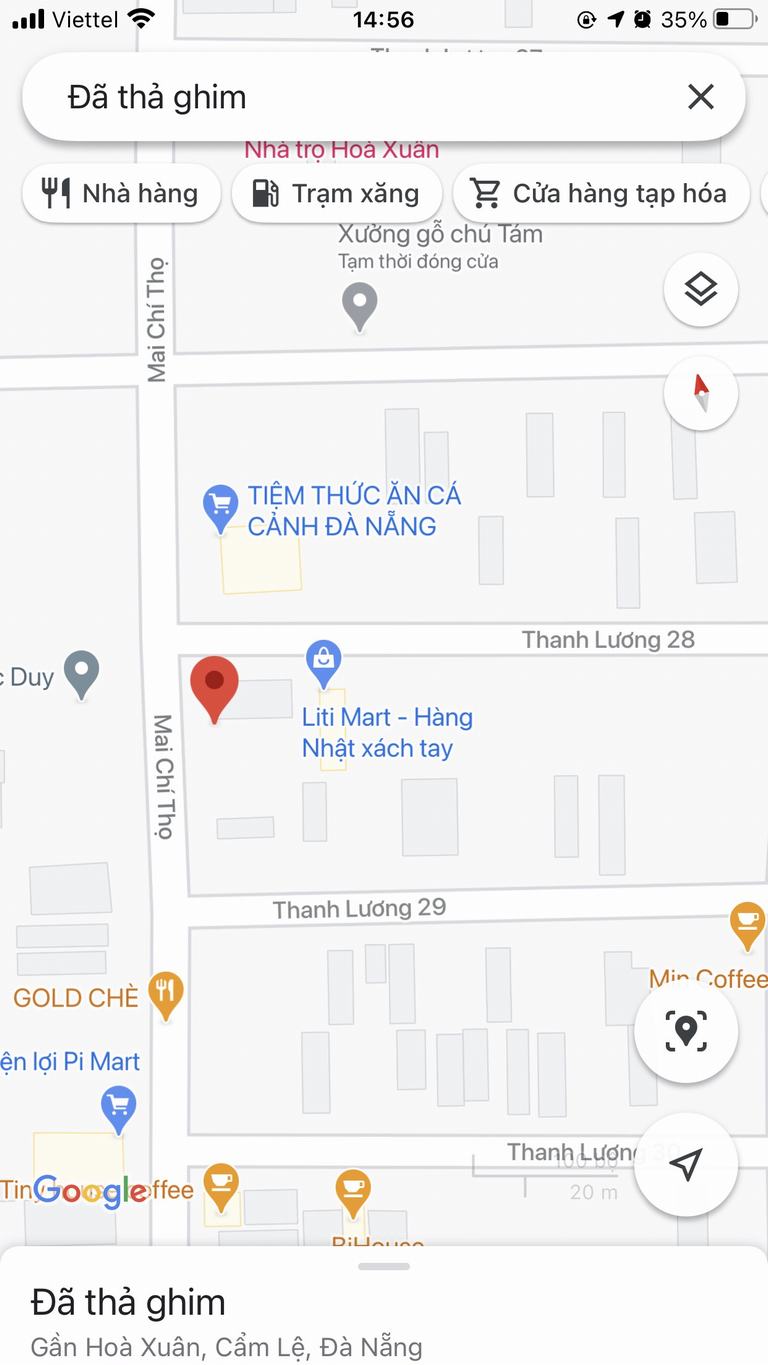Select the Trạm xăng chip
The width and height of the screenshot is (768, 1365).
[x=338, y=193]
